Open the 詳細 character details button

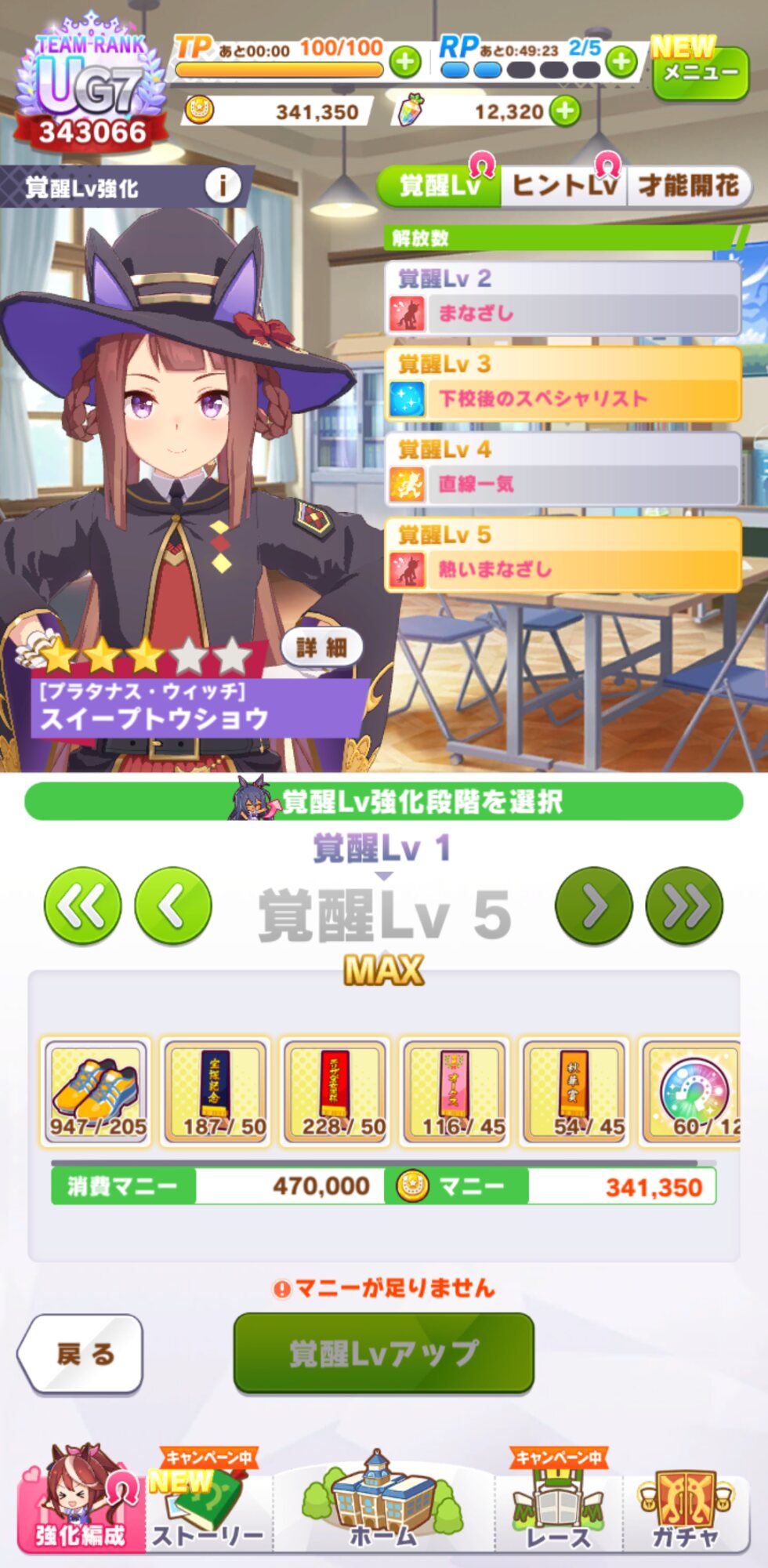322,648
